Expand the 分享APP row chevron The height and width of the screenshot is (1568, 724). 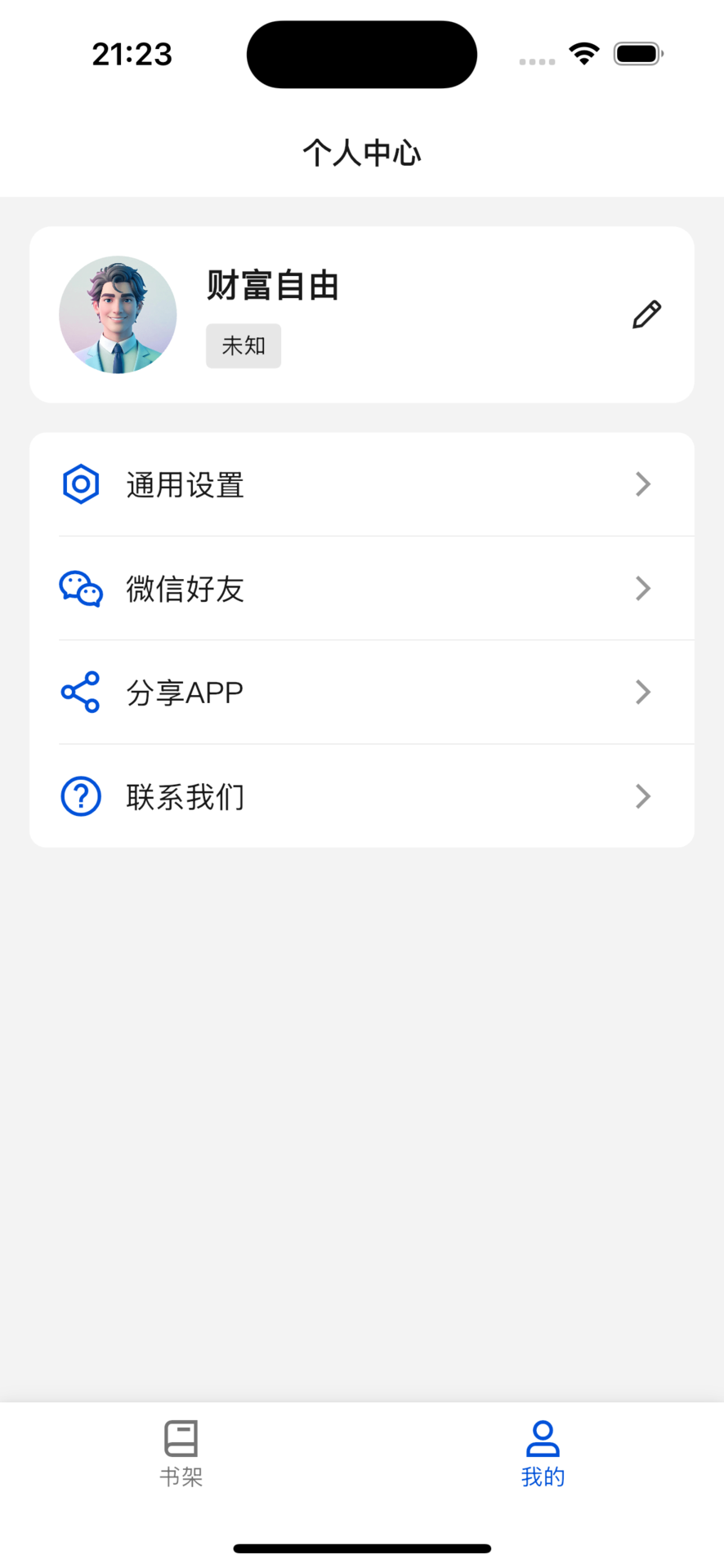pyautogui.click(x=643, y=693)
